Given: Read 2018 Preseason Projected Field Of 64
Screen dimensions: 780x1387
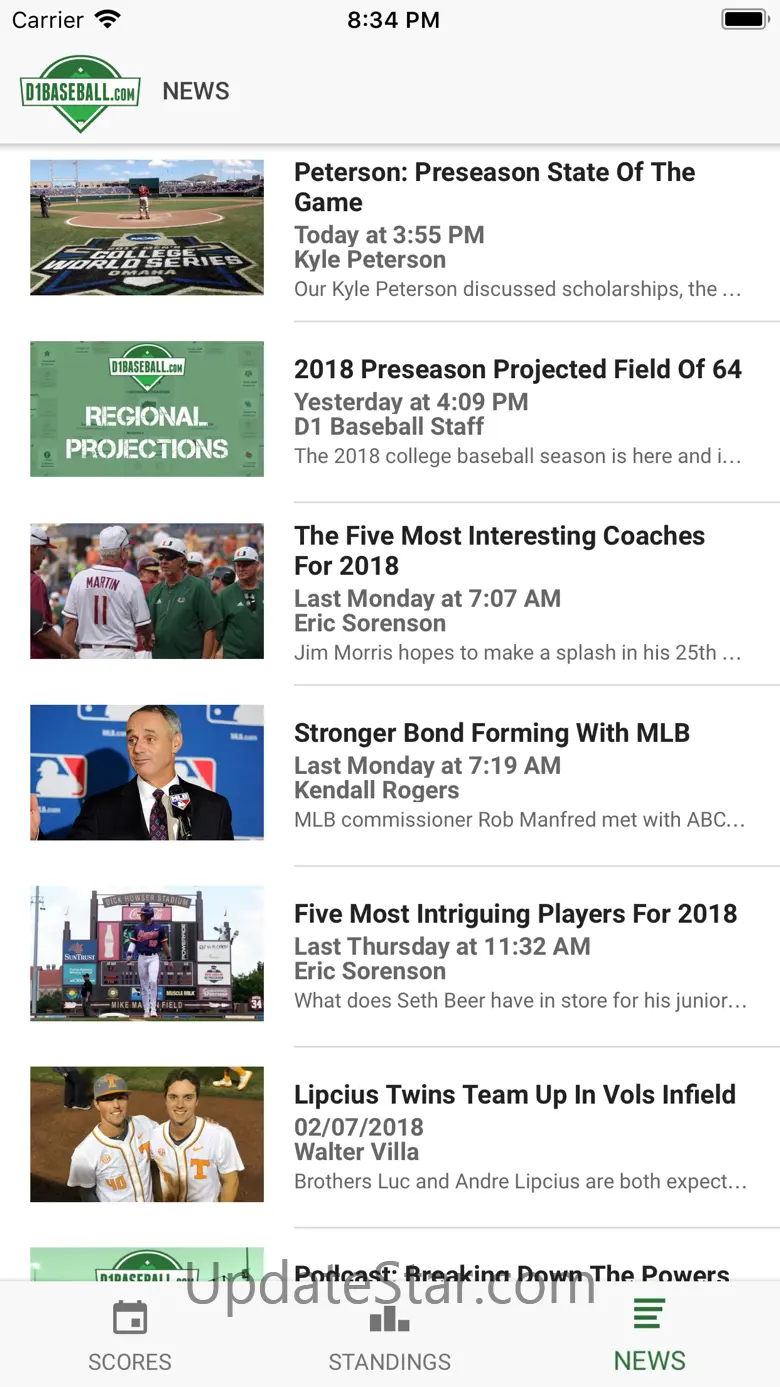Looking at the screenshot, I should pos(517,370).
